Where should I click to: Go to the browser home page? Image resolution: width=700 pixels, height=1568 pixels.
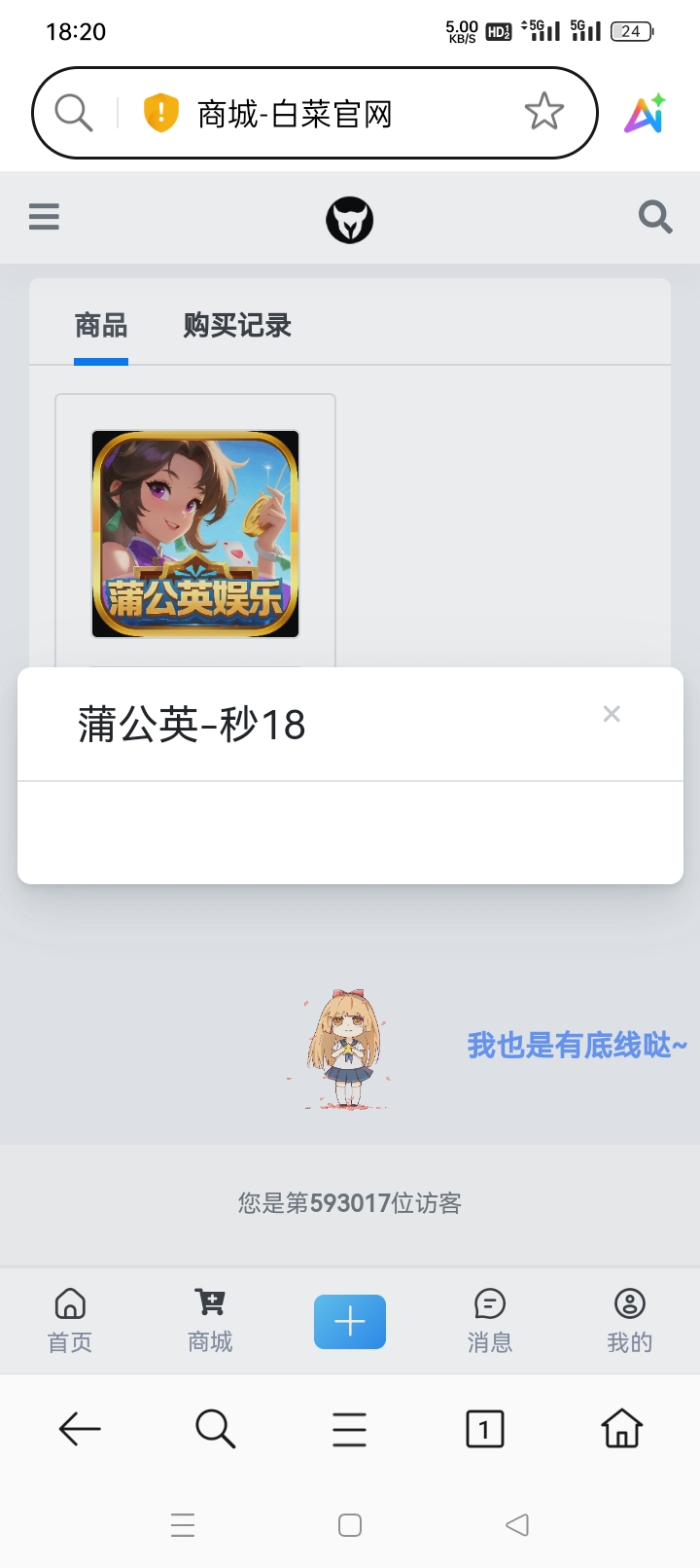[621, 1428]
